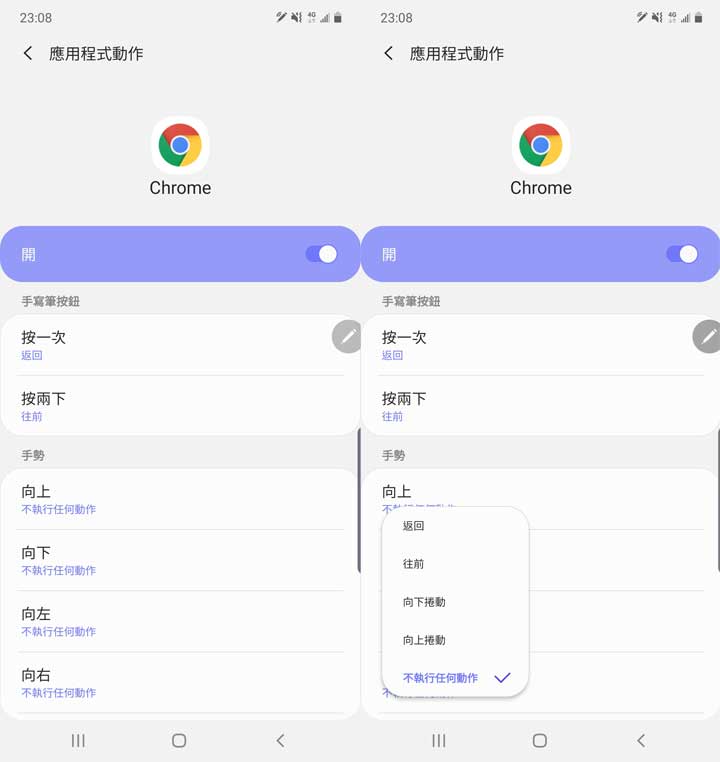This screenshot has height=762, width=720.
Task: Tap the Home button in the navigation bar
Action: pyautogui.click(x=179, y=741)
